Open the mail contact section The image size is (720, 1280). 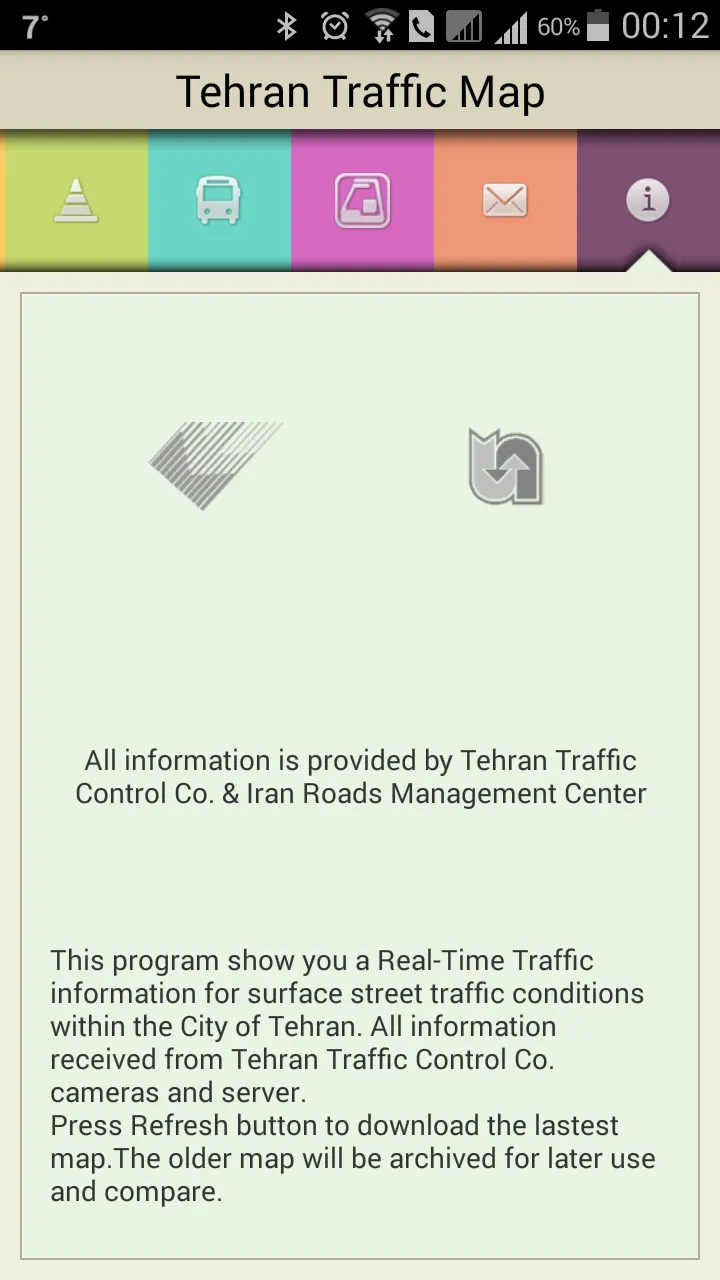506,200
